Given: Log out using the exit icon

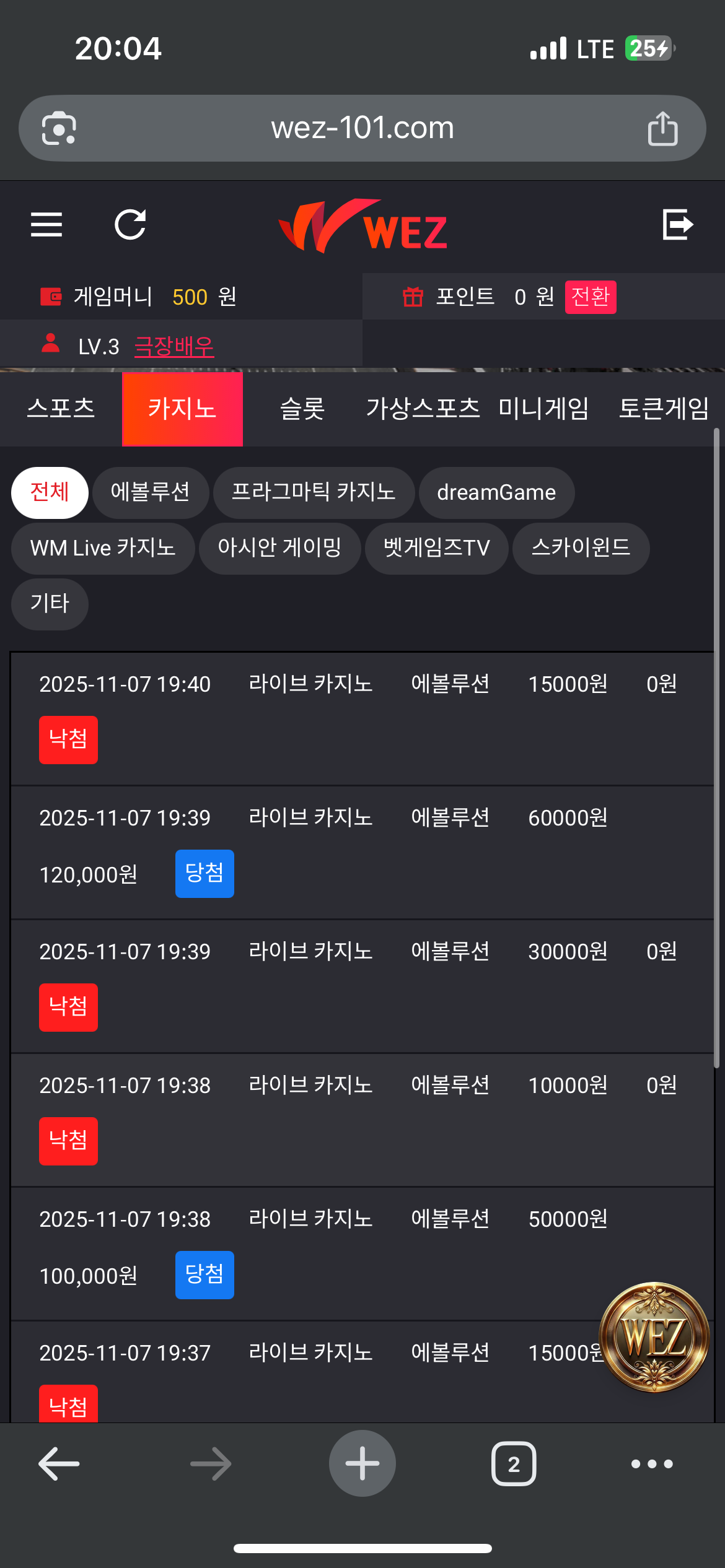Looking at the screenshot, I should (677, 224).
